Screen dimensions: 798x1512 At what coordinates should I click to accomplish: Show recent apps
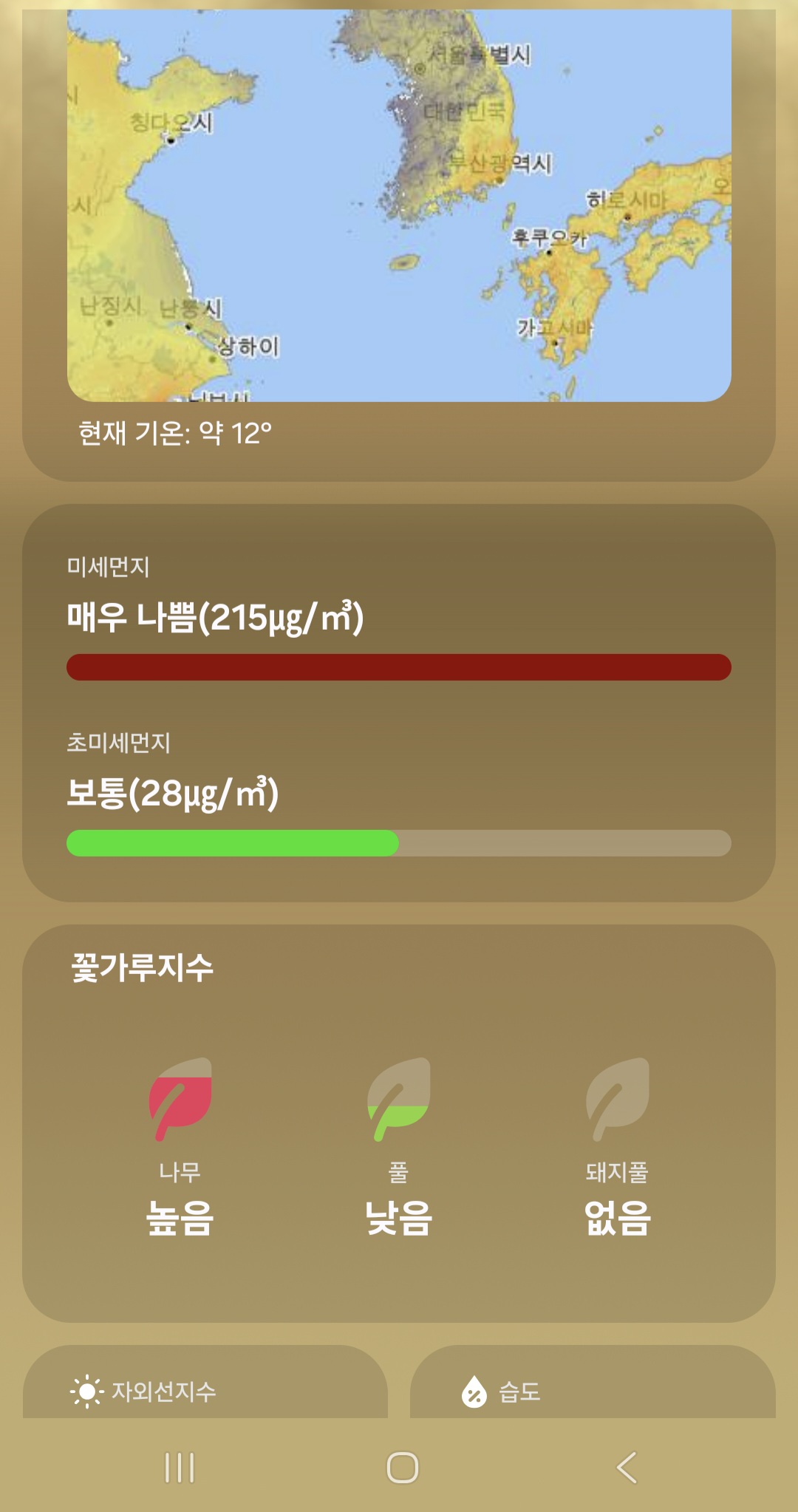180,1468
